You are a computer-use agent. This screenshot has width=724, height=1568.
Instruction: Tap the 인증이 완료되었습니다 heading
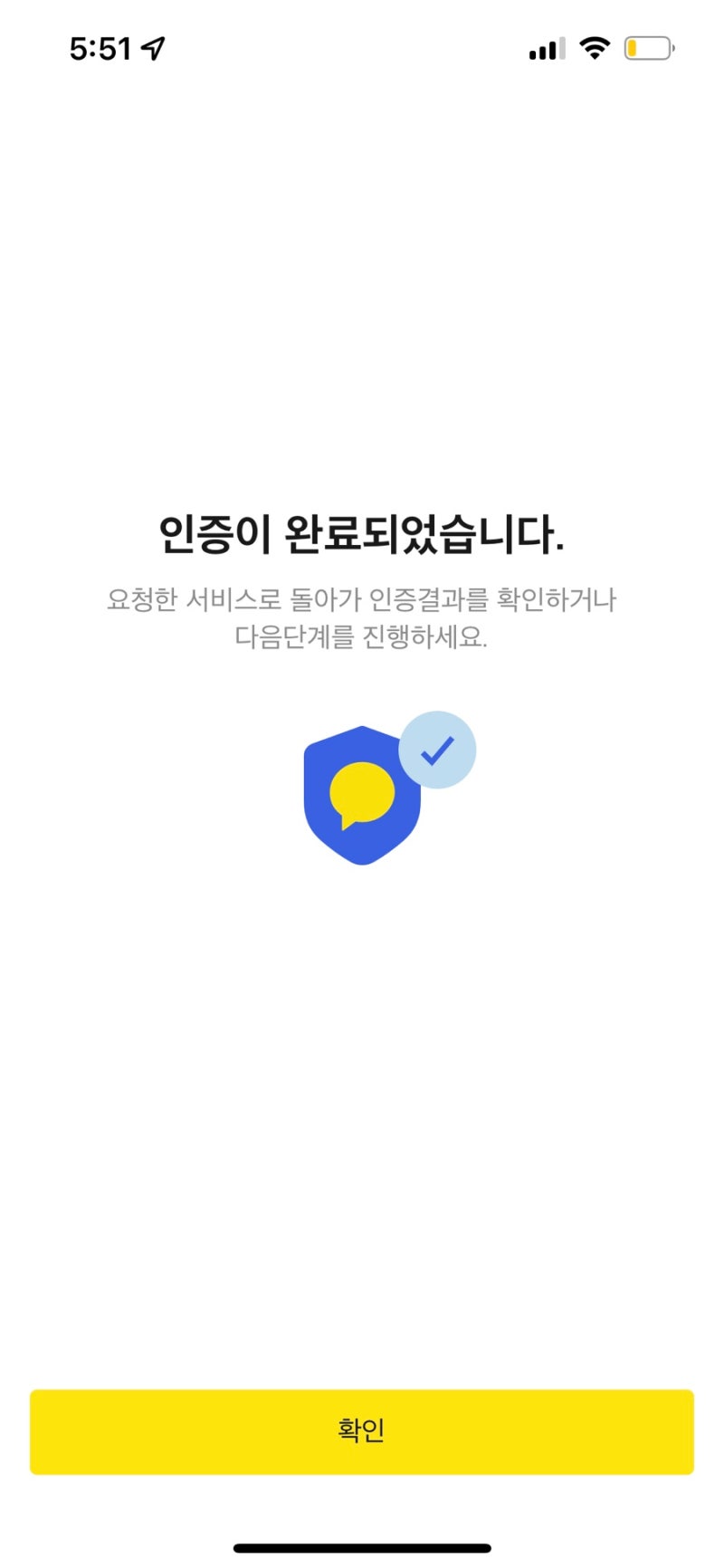[x=362, y=533]
